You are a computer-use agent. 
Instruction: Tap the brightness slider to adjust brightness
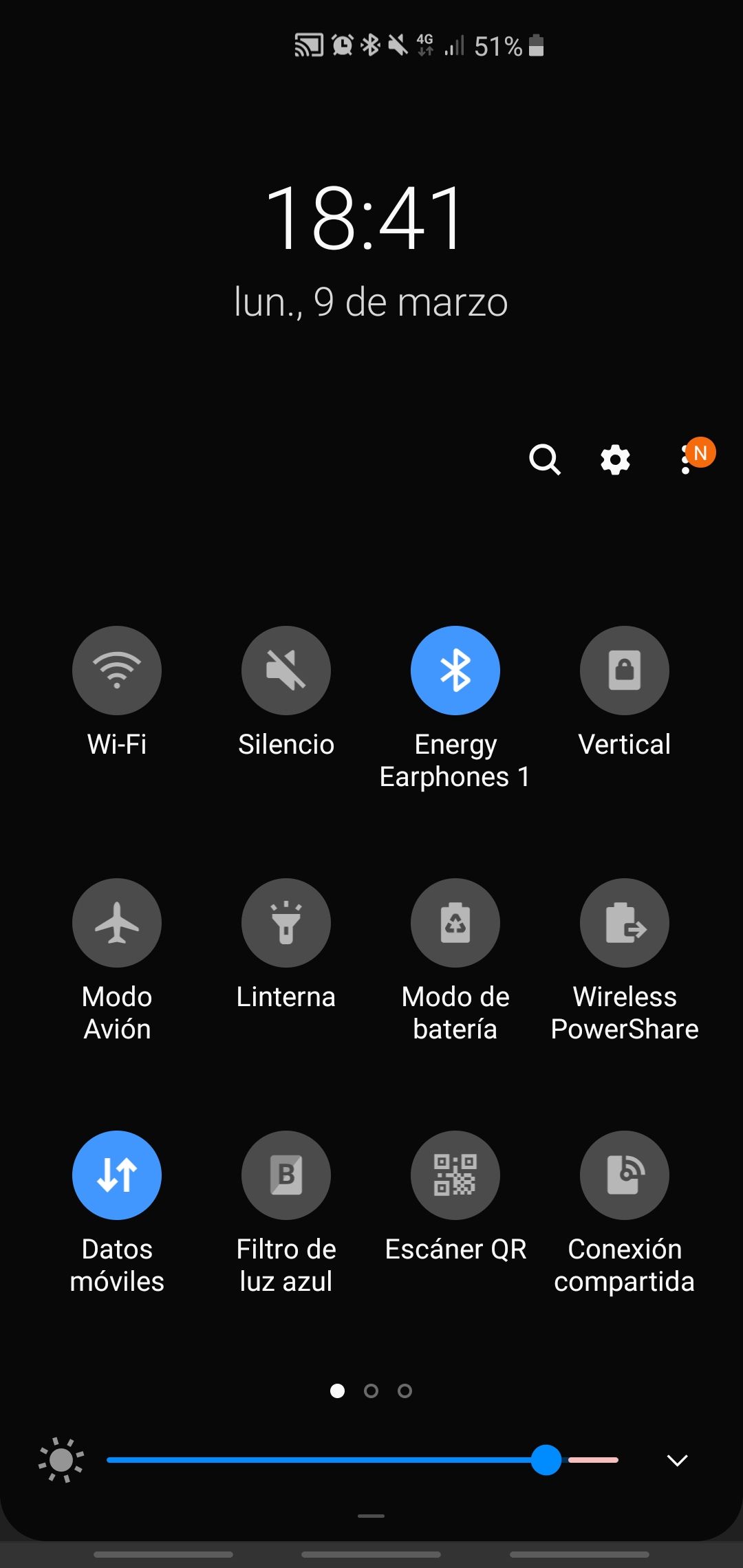363,1460
